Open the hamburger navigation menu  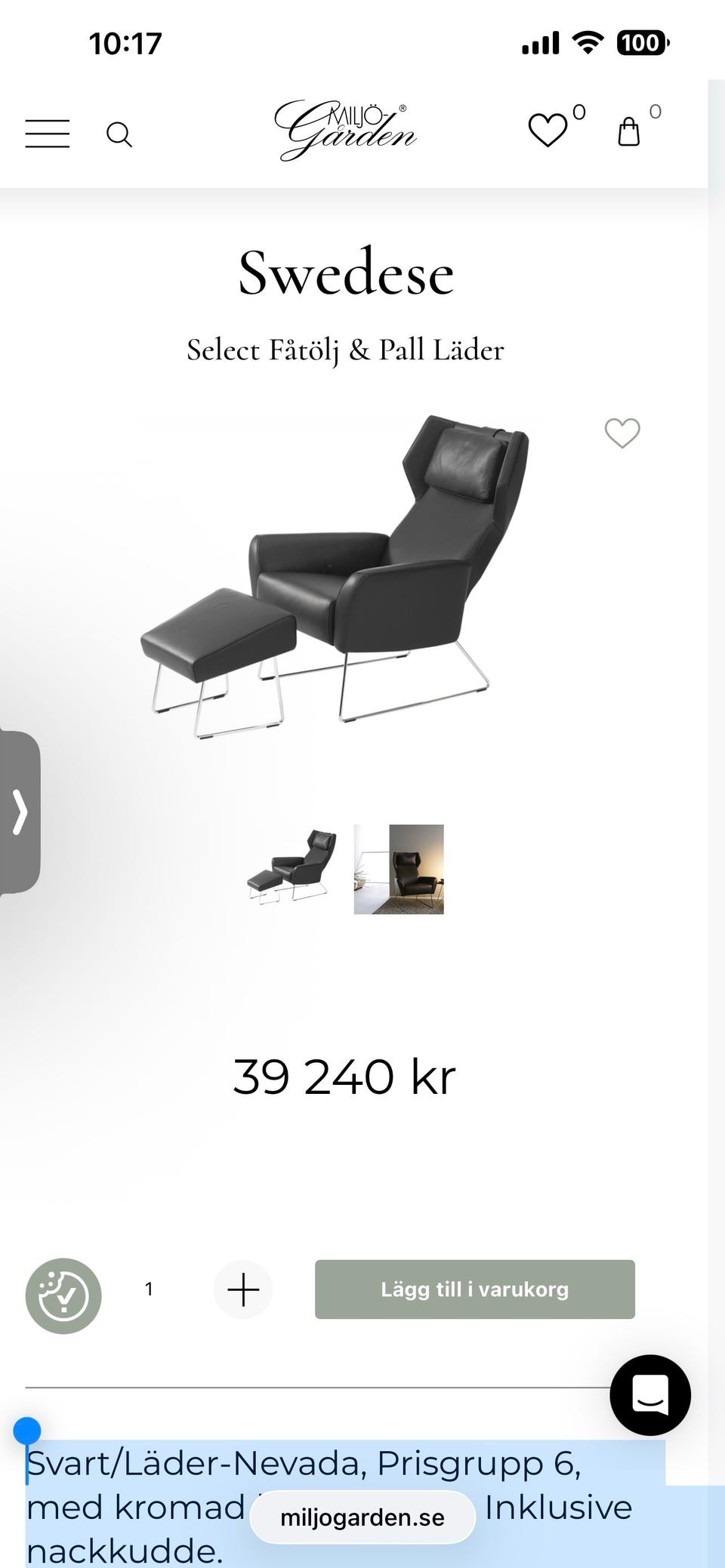[48, 134]
